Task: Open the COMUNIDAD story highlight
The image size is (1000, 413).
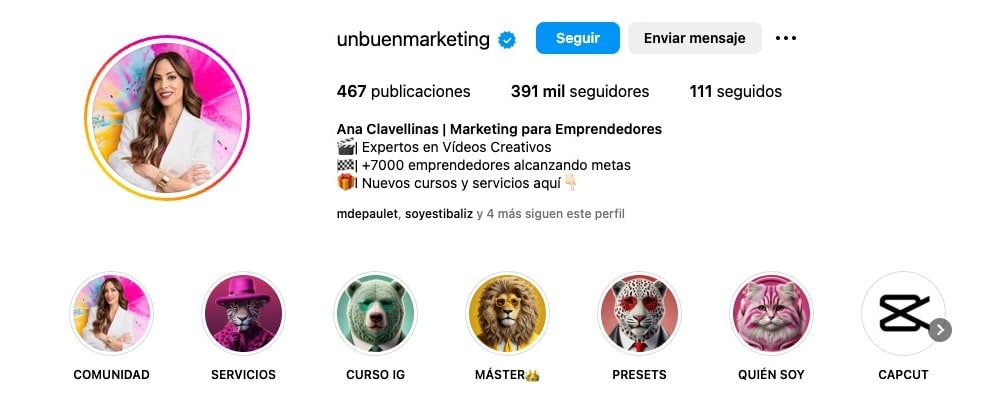Action: (x=111, y=313)
